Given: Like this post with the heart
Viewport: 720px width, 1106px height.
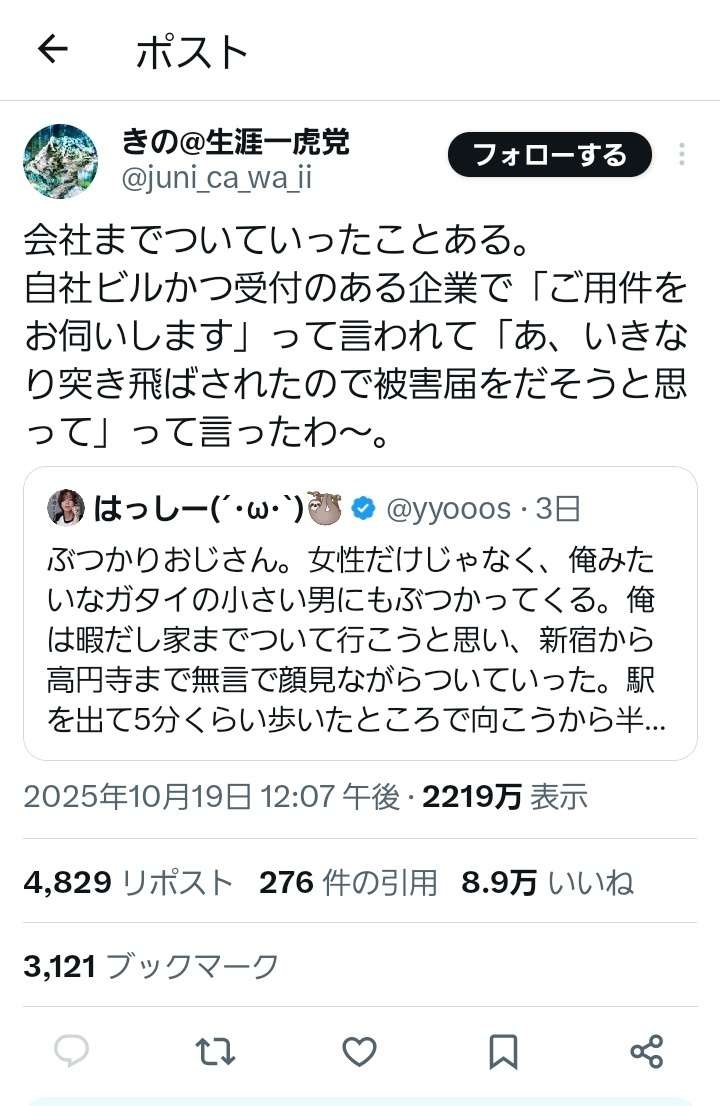Looking at the screenshot, I should click(359, 1050).
